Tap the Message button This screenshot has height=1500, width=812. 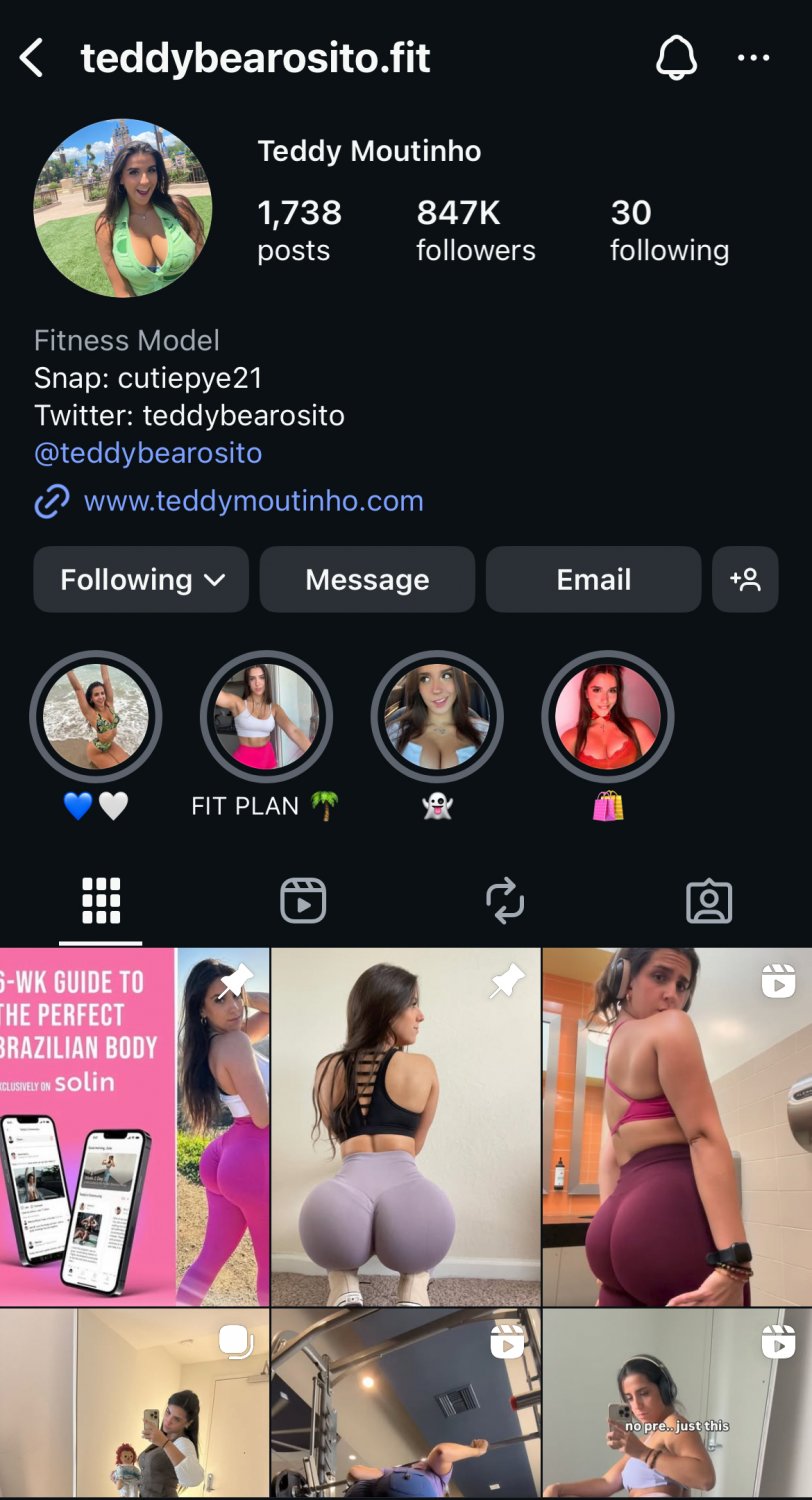coord(367,579)
